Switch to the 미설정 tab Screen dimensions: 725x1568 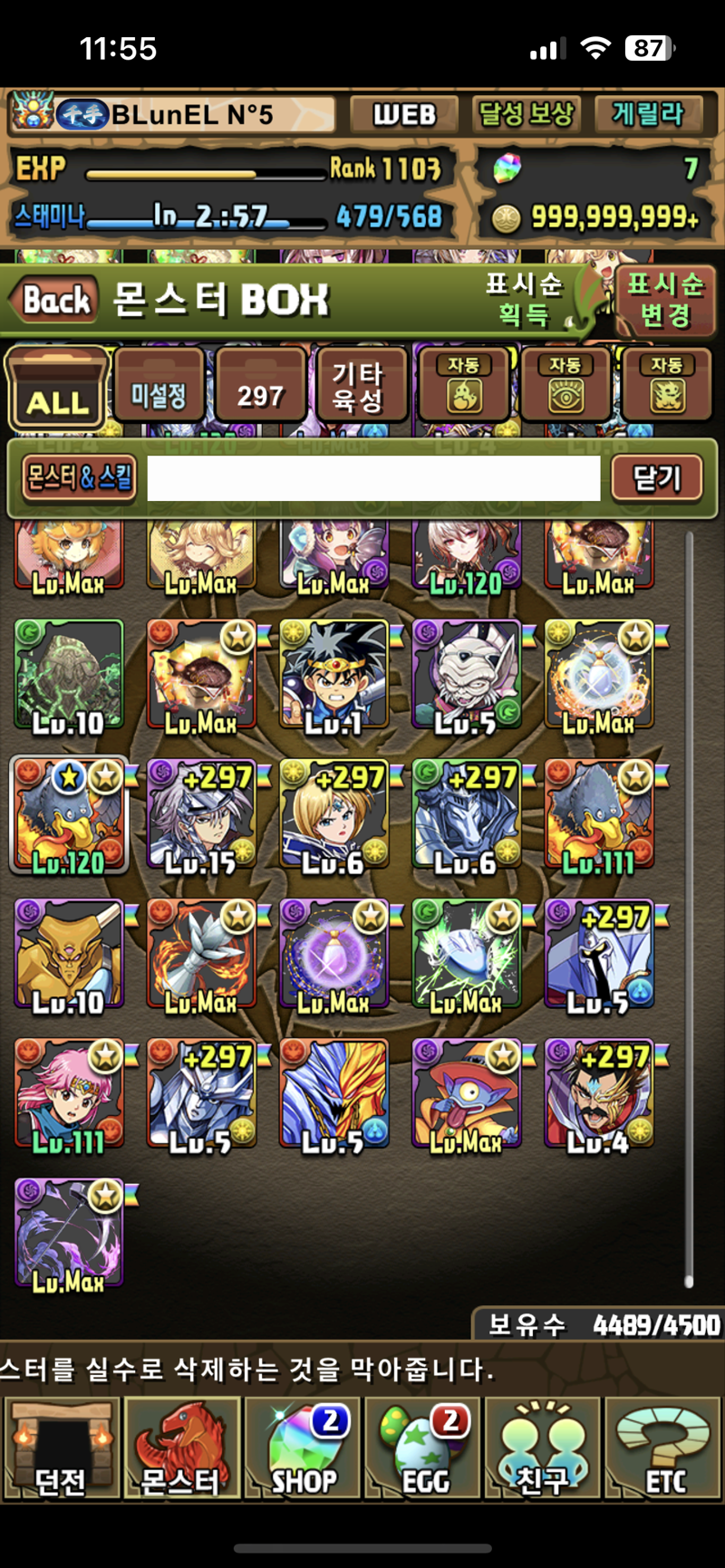tap(159, 388)
